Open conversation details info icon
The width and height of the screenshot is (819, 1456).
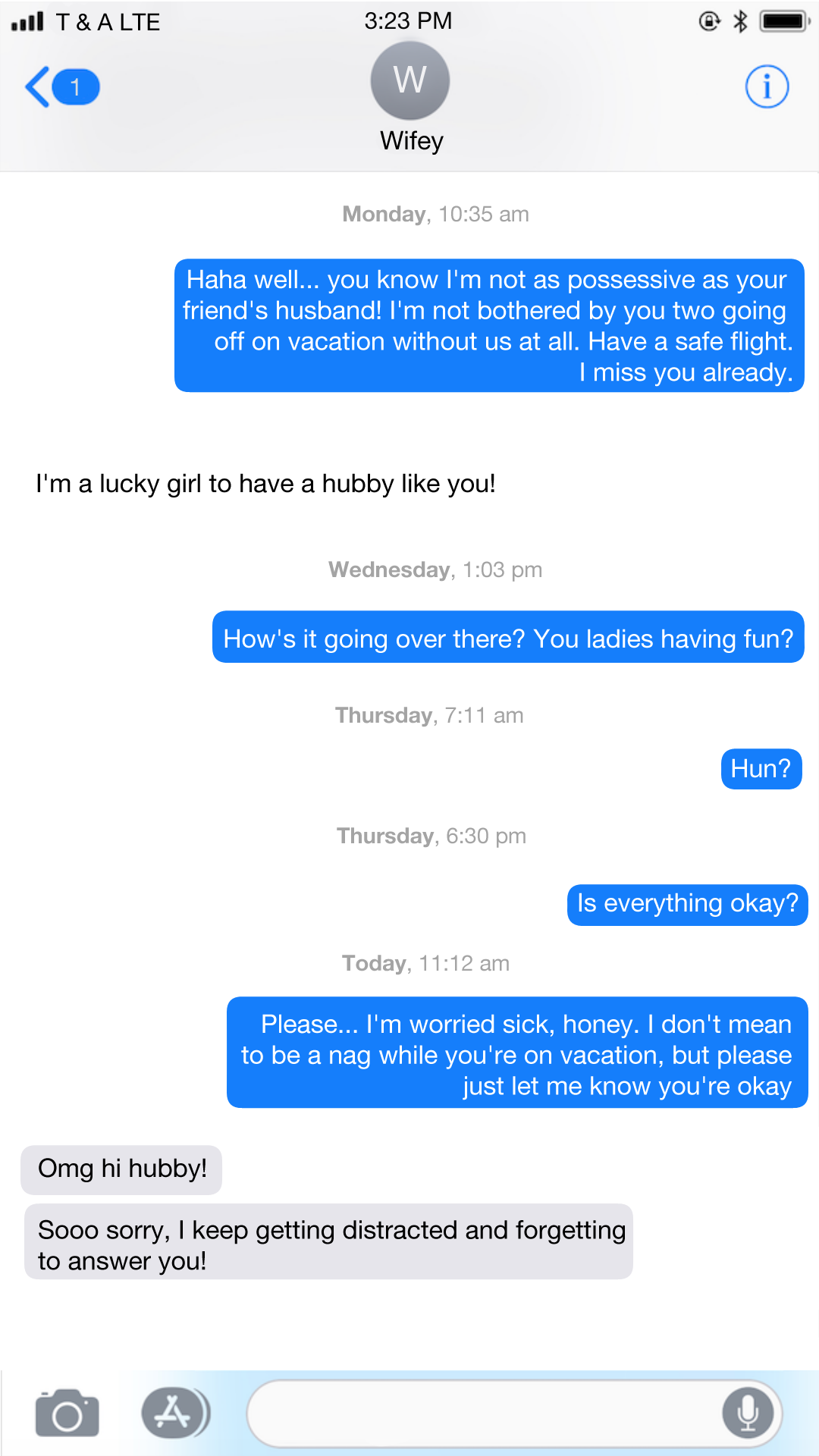tap(767, 87)
